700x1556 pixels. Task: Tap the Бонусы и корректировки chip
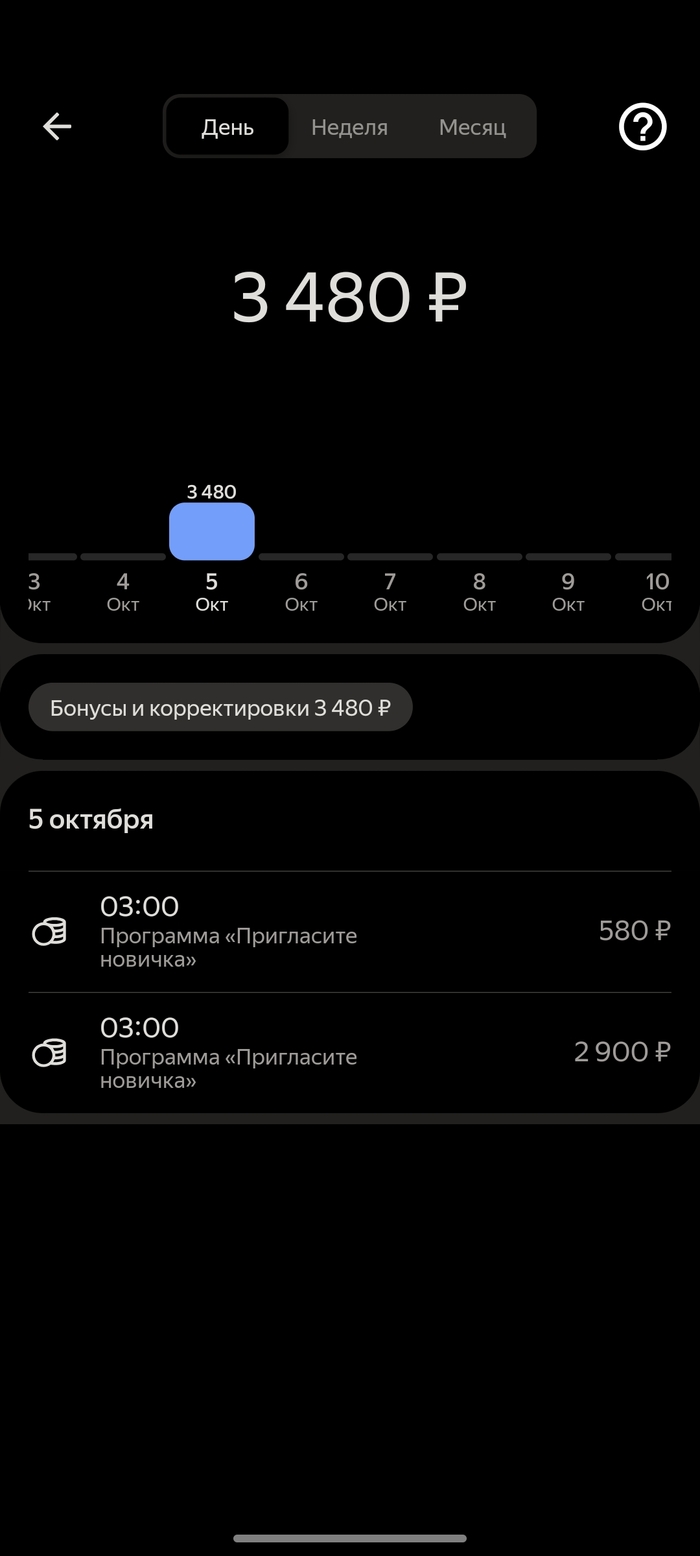coord(220,708)
